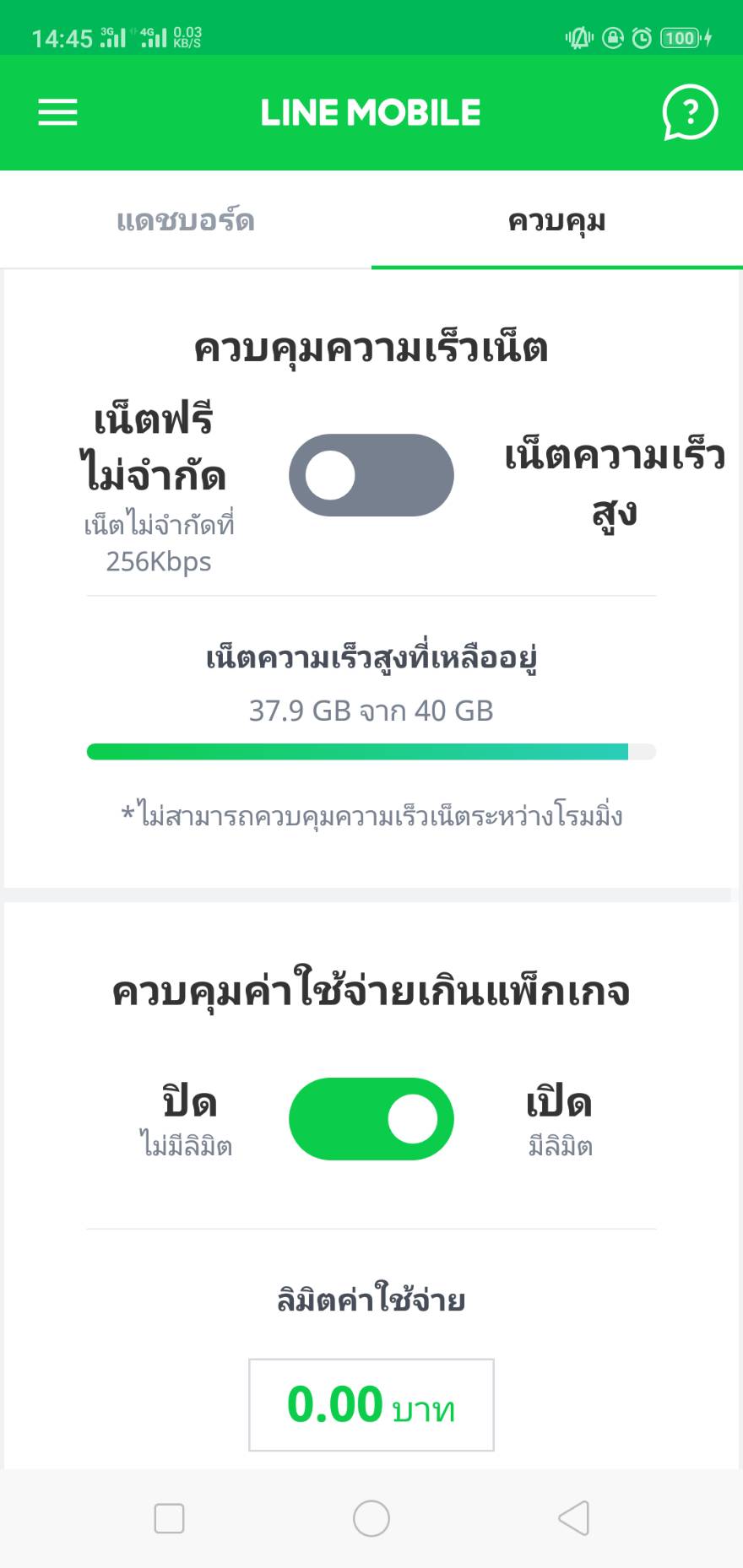Open the hamburger drawer menu

point(57,112)
